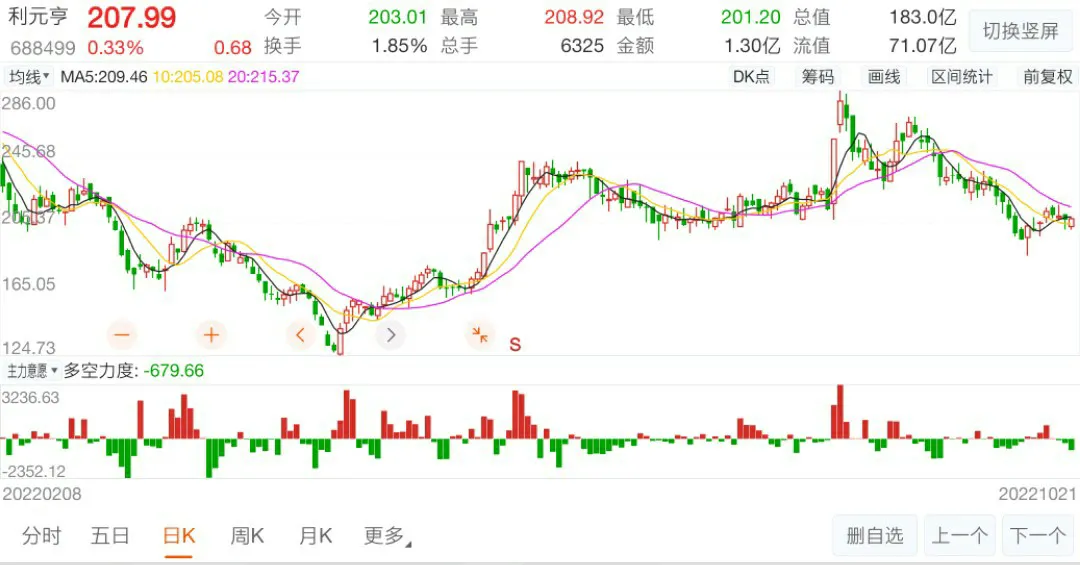1080x565 pixels.
Task: Open the 画线 drawing tool
Action: point(884,77)
